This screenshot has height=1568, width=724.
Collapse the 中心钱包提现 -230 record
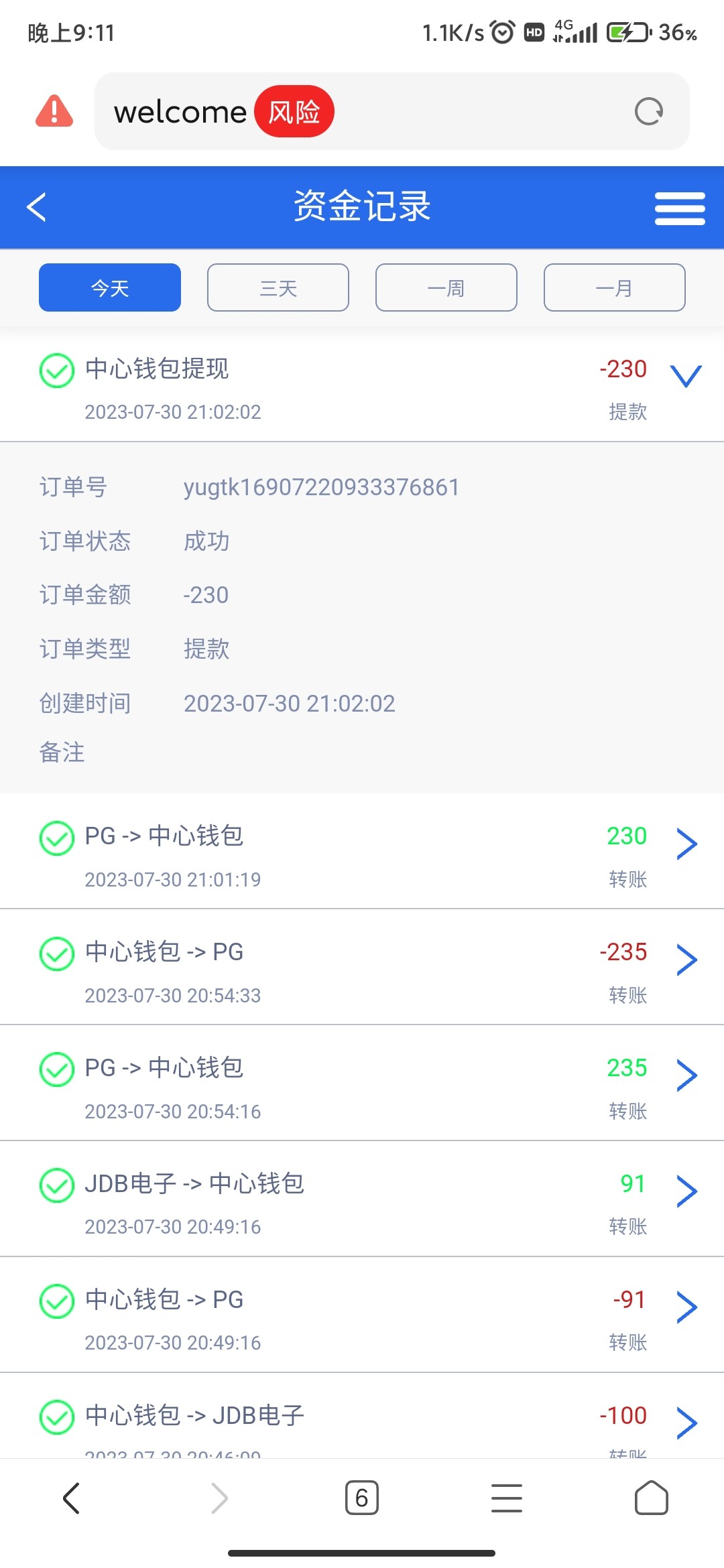686,376
